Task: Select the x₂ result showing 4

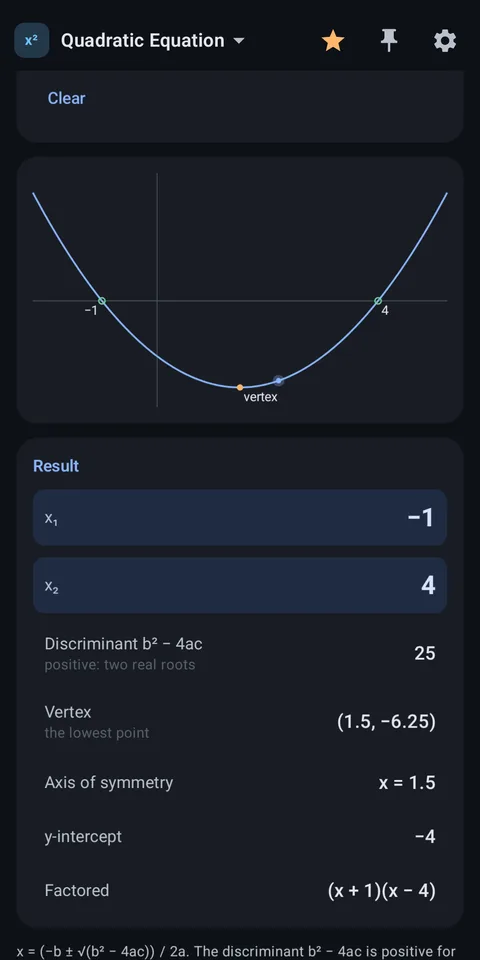Action: (240, 585)
